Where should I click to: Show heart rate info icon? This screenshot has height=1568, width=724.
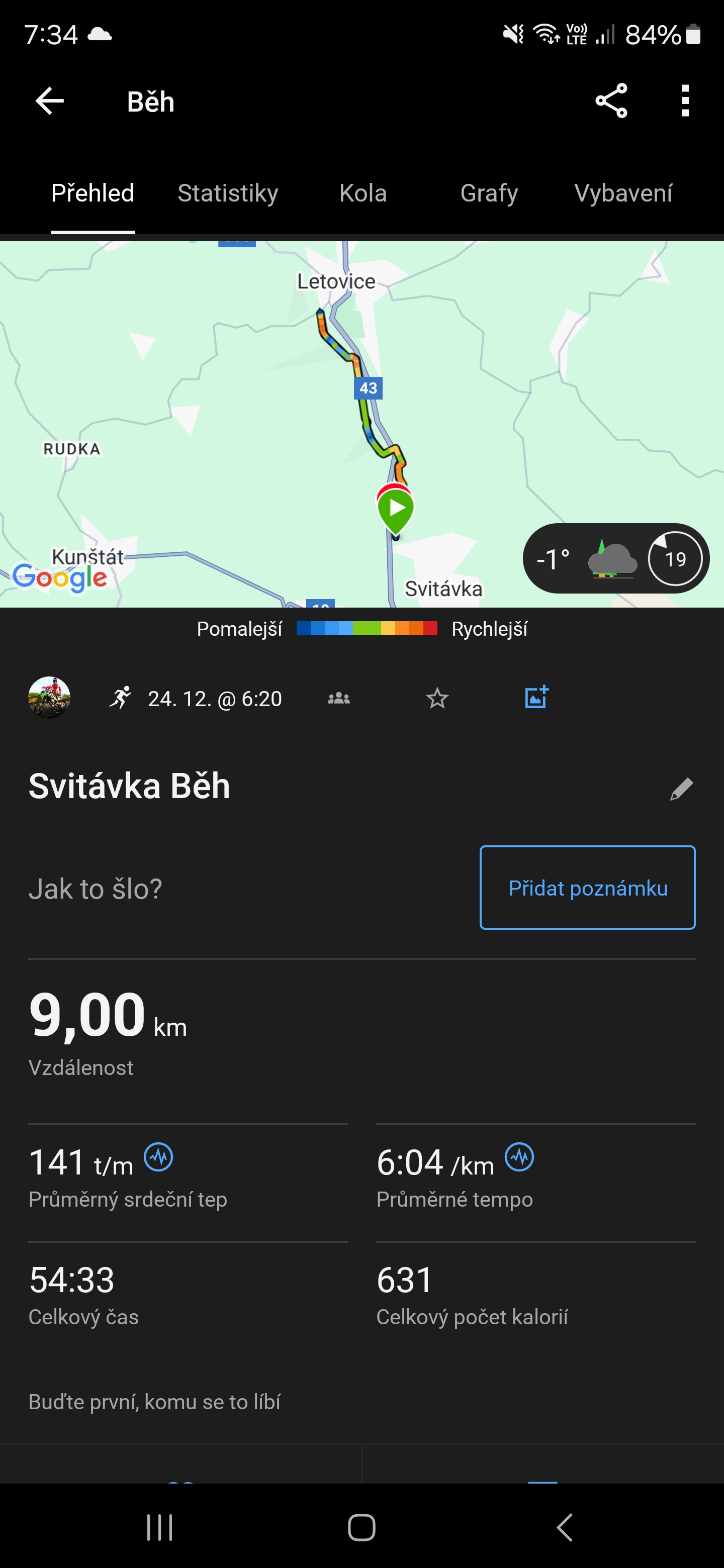pos(158,1156)
